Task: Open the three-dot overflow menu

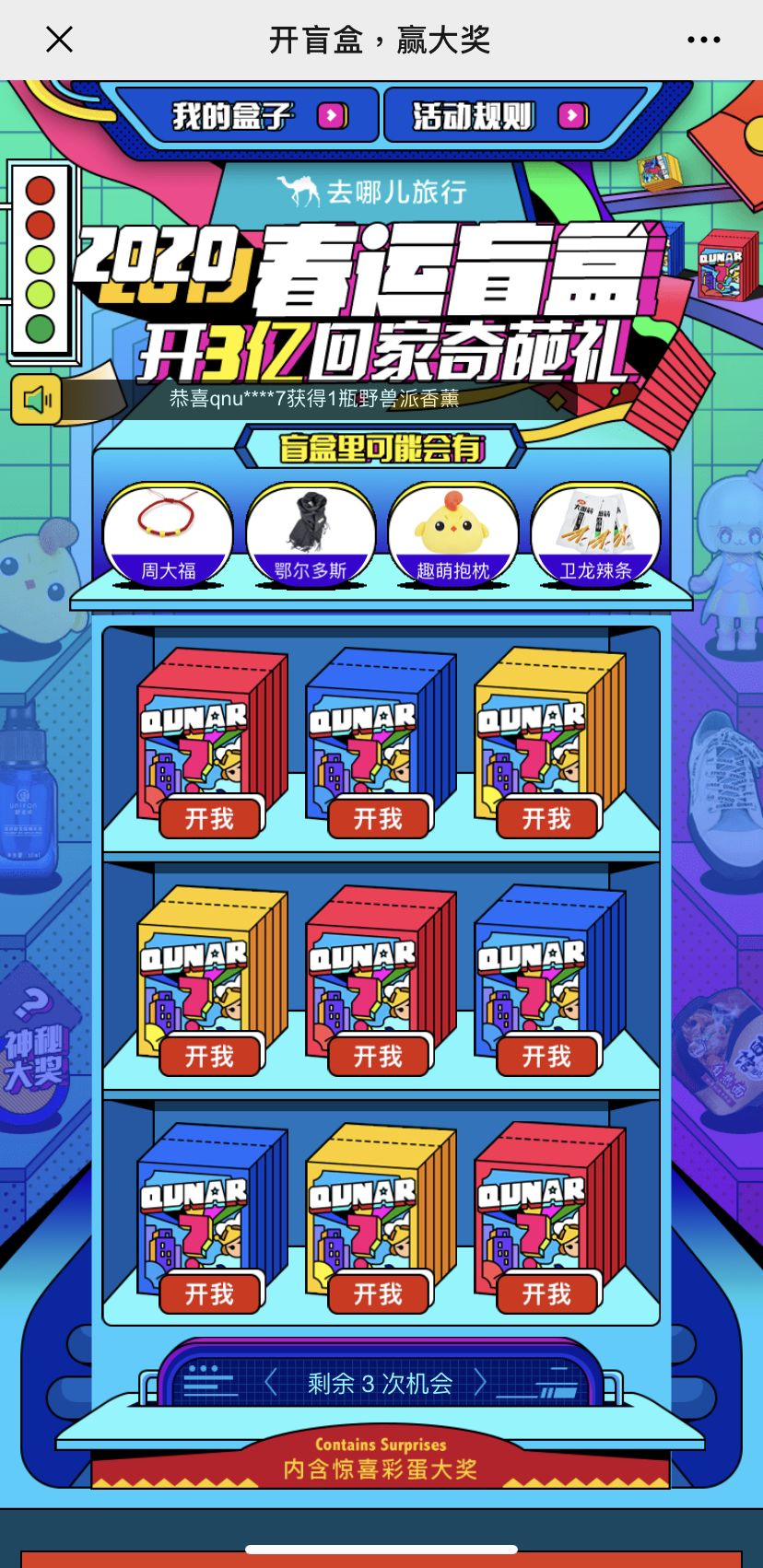Action: tap(704, 40)
